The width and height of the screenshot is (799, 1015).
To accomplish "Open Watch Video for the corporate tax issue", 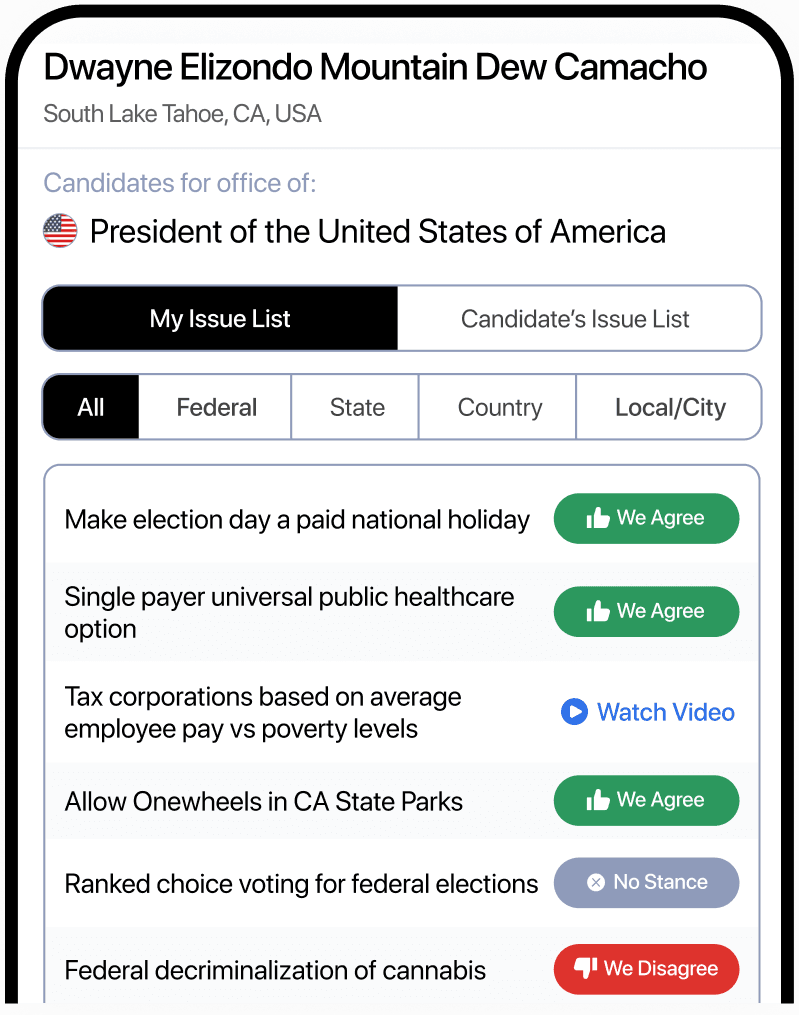I will (647, 712).
